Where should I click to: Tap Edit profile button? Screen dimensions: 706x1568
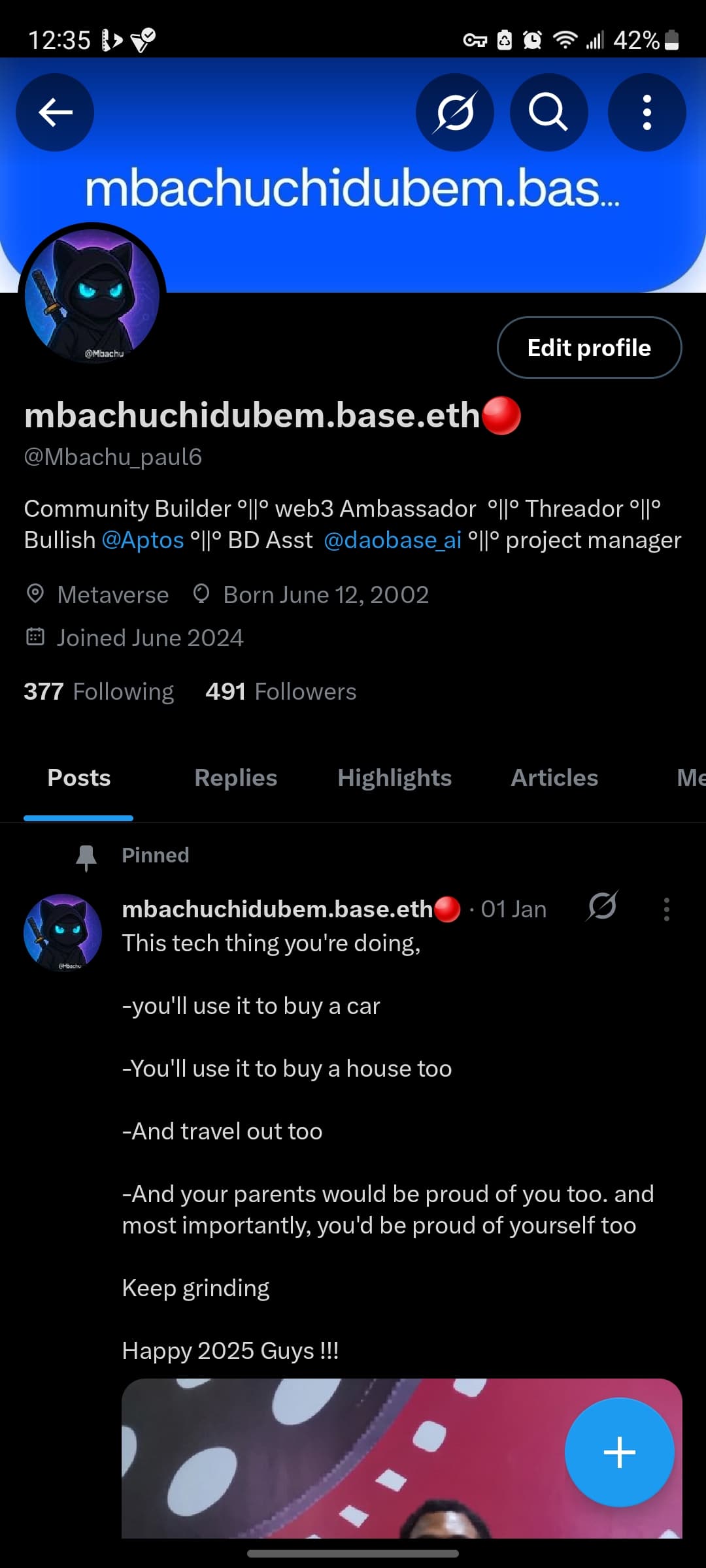(x=589, y=348)
